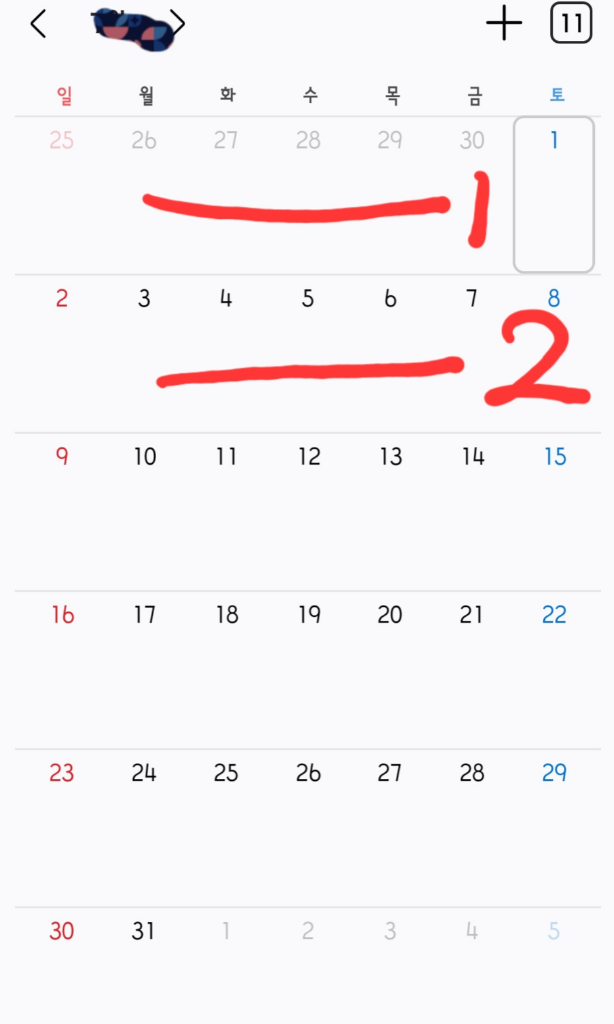This screenshot has height=1024, width=614.
Task: Select date 10 on the calendar
Action: click(x=144, y=457)
